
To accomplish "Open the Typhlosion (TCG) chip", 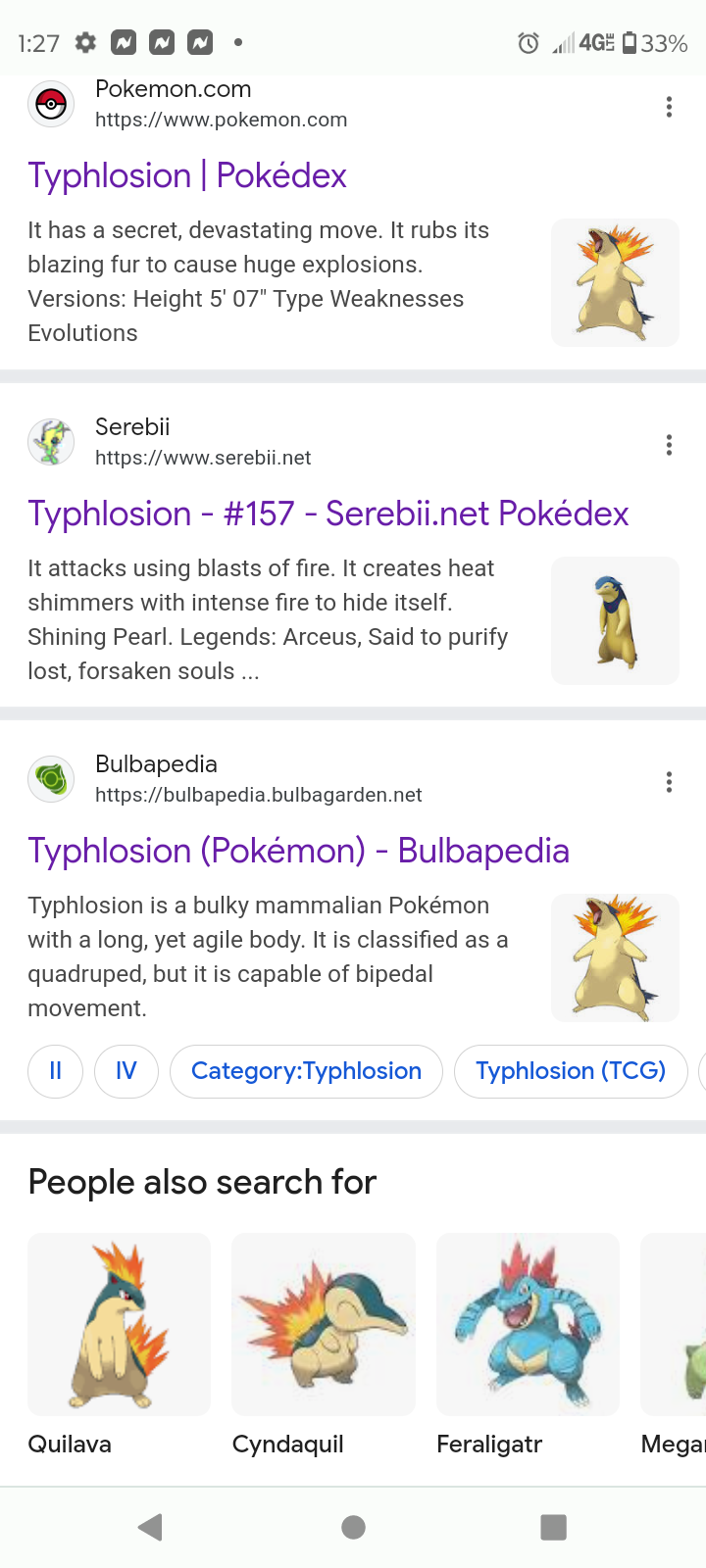I will (571, 1071).
